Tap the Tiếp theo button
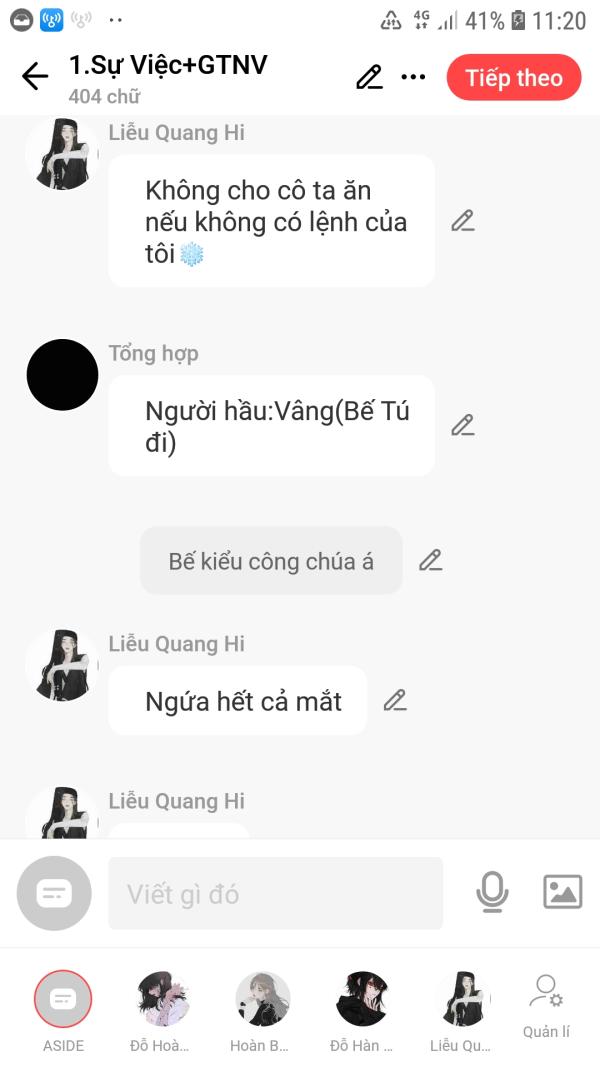 click(514, 78)
